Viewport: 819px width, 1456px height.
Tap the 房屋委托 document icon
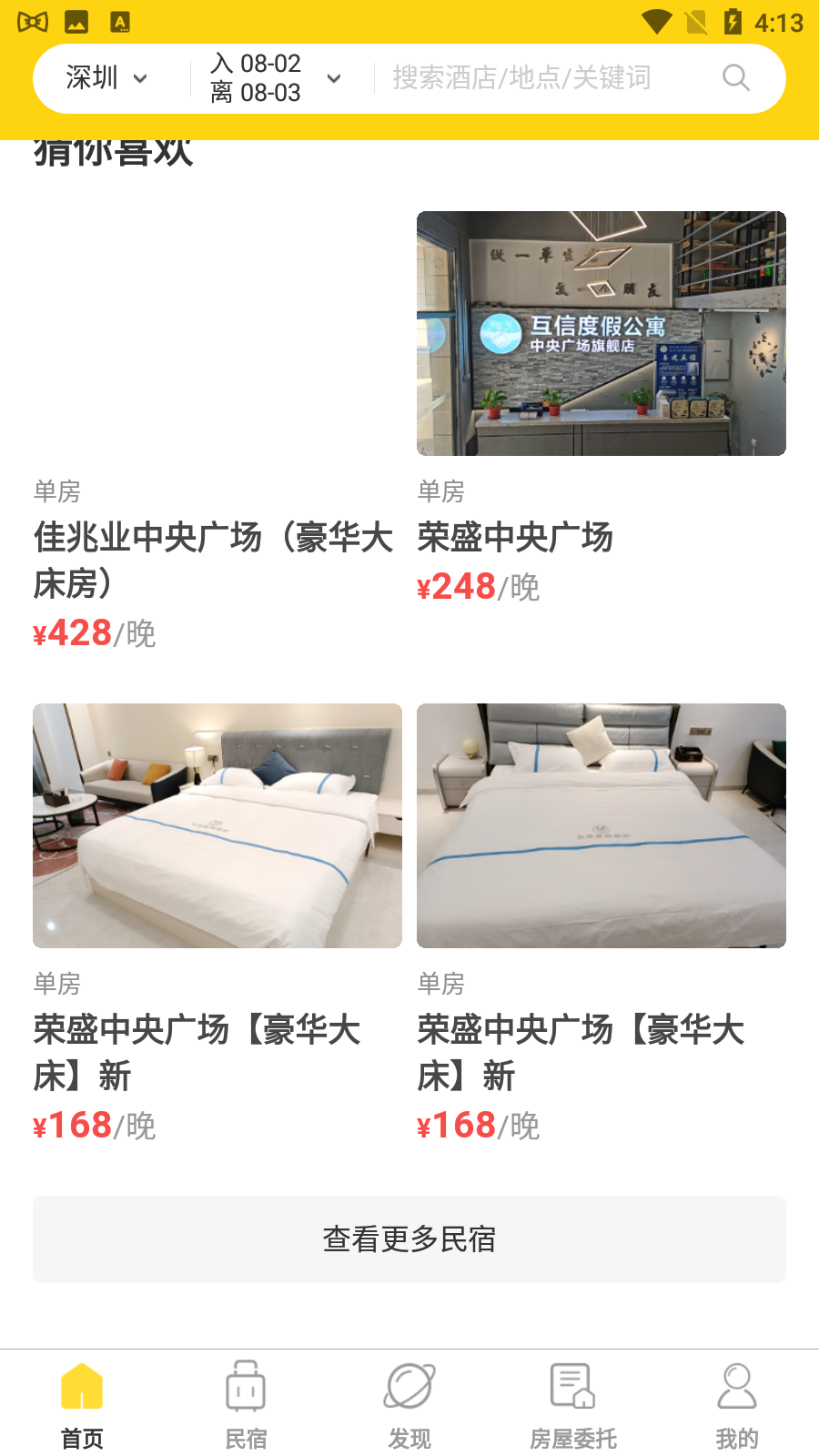pos(573,1386)
